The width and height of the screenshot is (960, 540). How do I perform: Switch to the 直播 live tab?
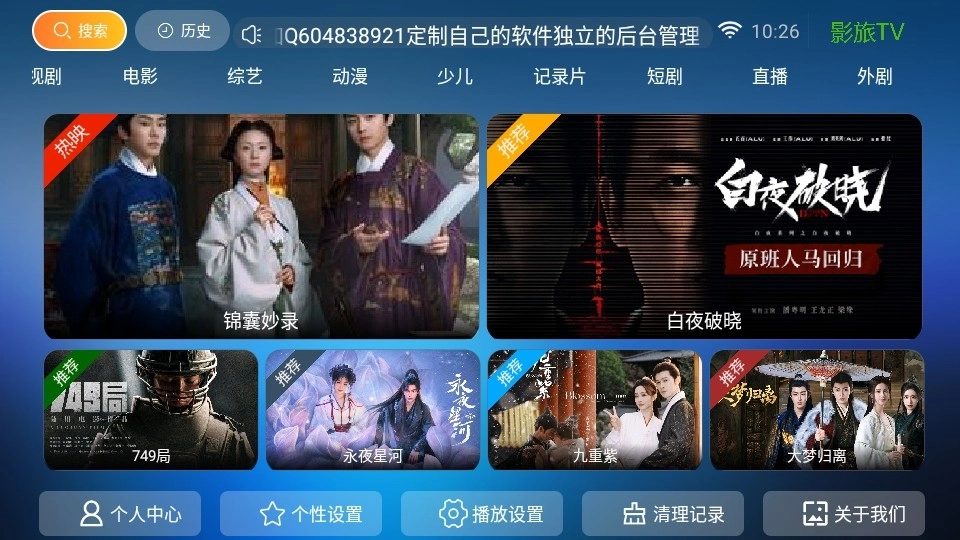point(770,77)
